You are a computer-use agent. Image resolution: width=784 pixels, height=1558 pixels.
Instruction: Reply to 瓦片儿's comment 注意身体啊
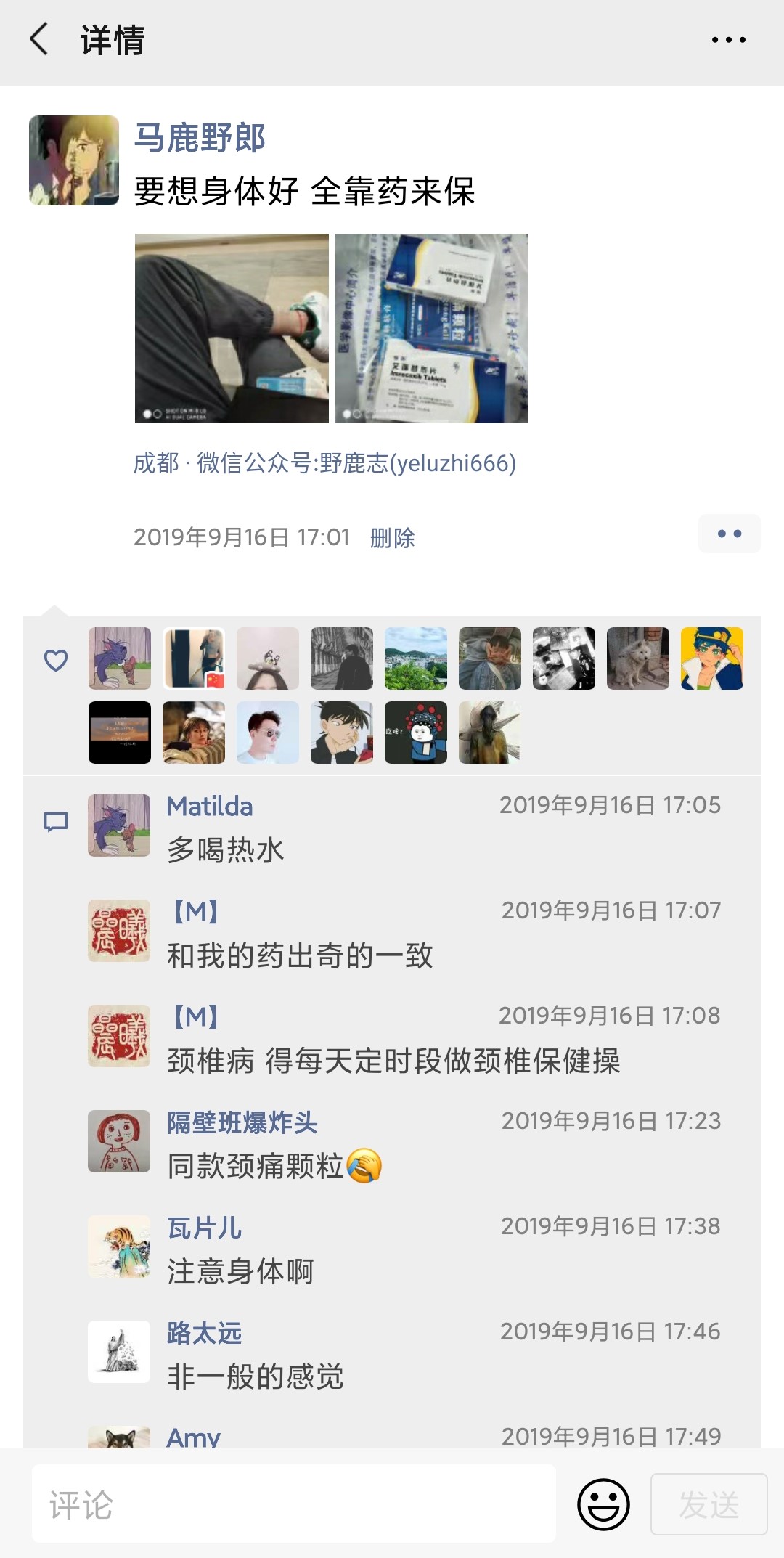[240, 1272]
